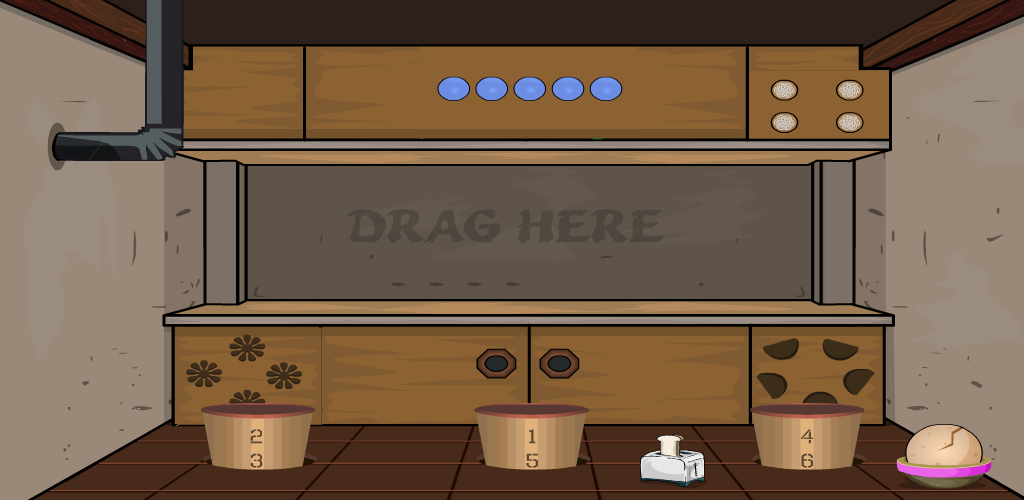Tap the flower pattern panel
This screenshot has height=500, width=1024.
coord(246,368)
